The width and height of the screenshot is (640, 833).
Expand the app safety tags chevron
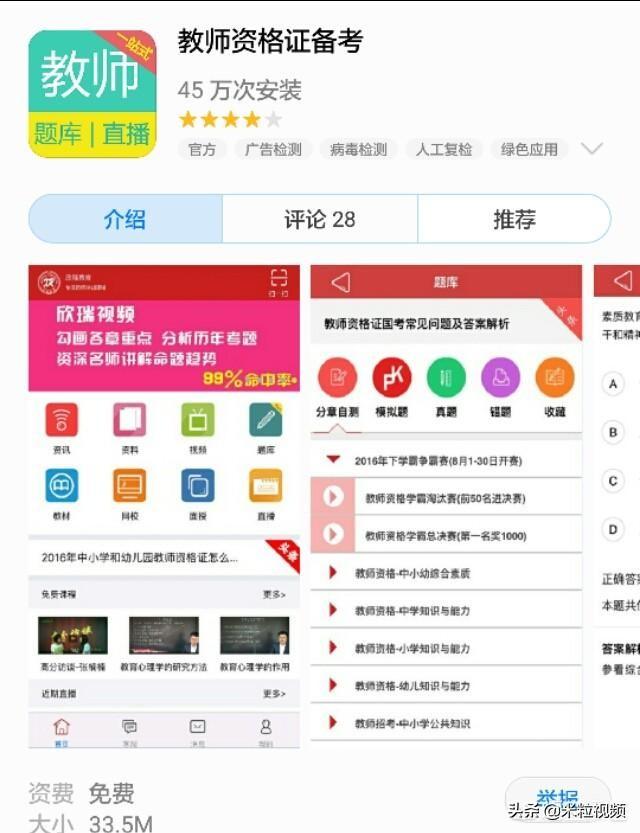point(592,149)
